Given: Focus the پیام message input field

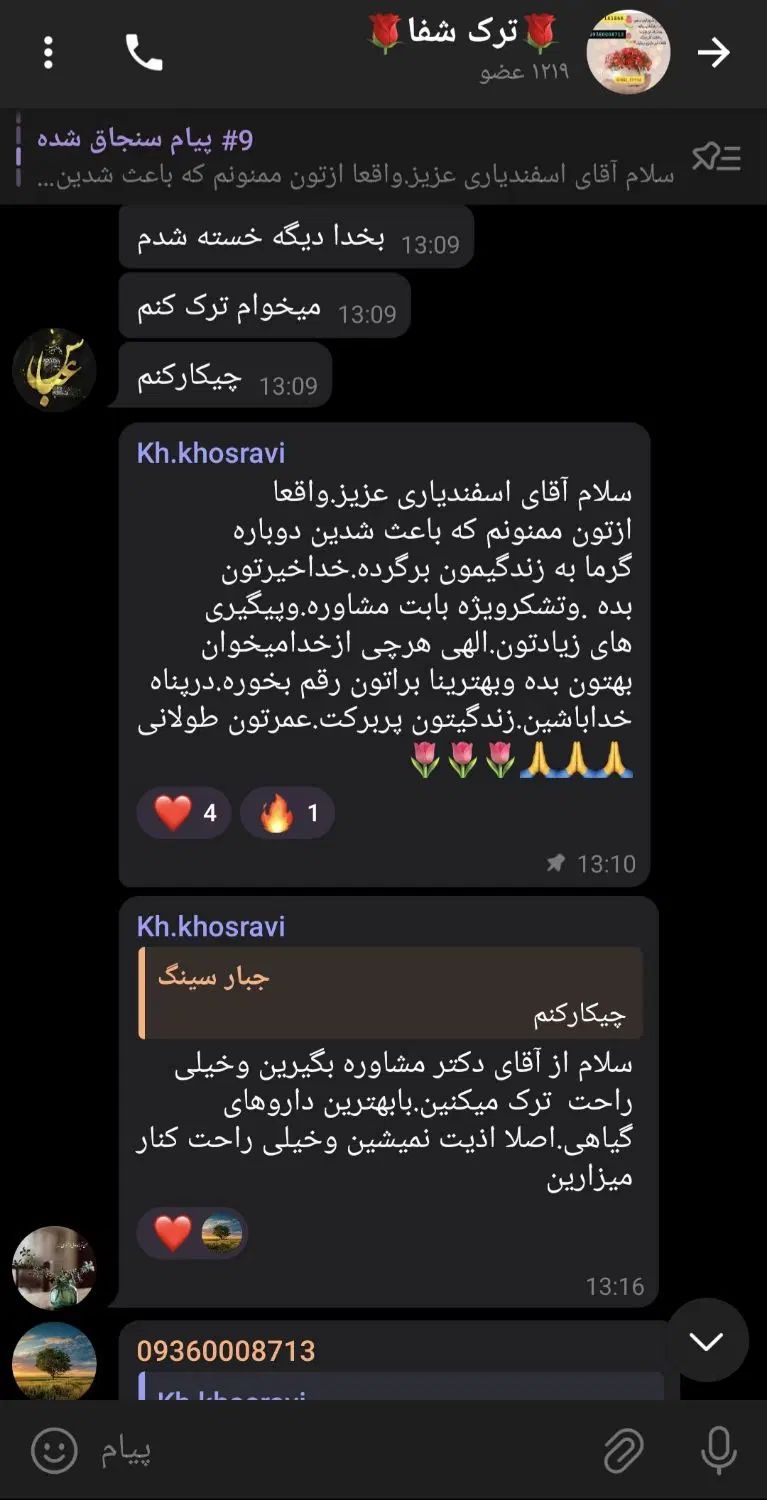Looking at the screenshot, I should point(340,1450).
